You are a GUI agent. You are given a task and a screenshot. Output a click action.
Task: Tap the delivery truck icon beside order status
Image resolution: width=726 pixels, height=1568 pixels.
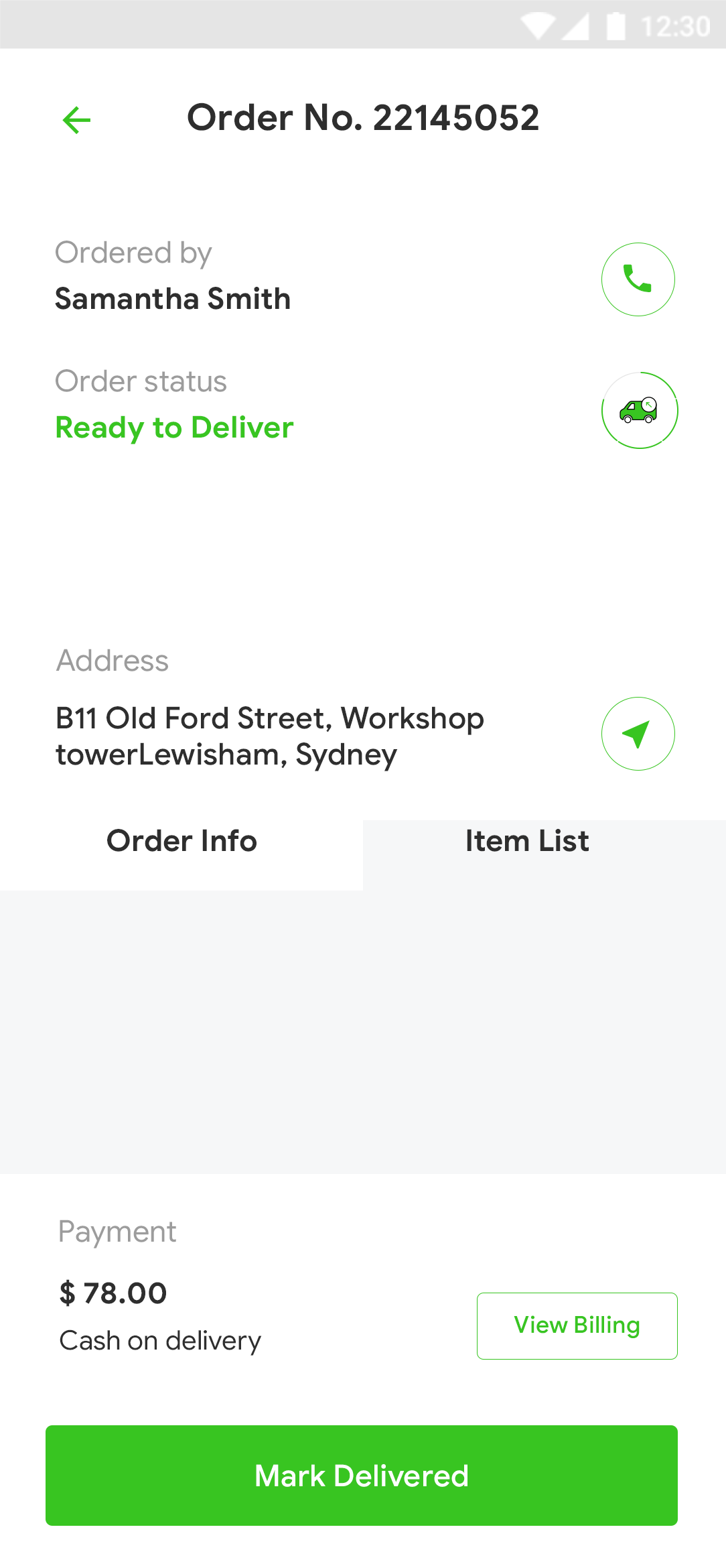click(x=638, y=410)
